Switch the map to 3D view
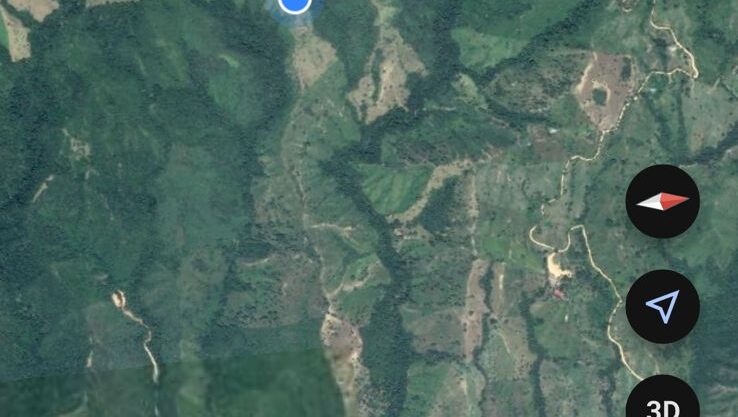The image size is (738, 417). pyautogui.click(x=662, y=401)
